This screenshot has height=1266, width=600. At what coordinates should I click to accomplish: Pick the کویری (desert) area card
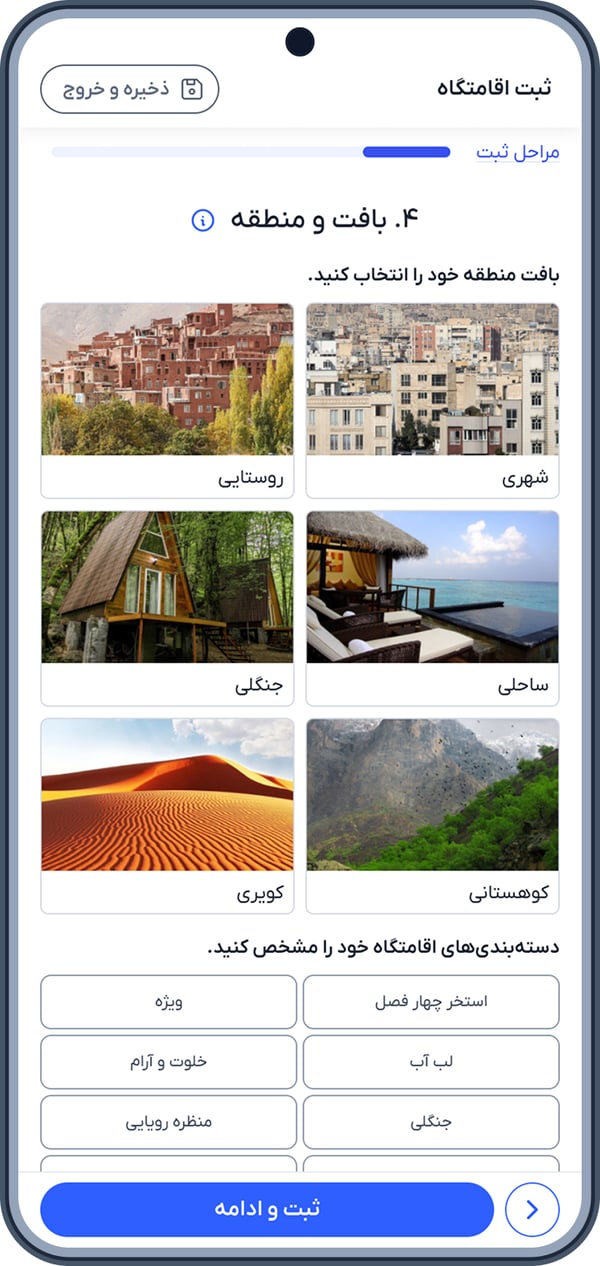pyautogui.click(x=167, y=815)
